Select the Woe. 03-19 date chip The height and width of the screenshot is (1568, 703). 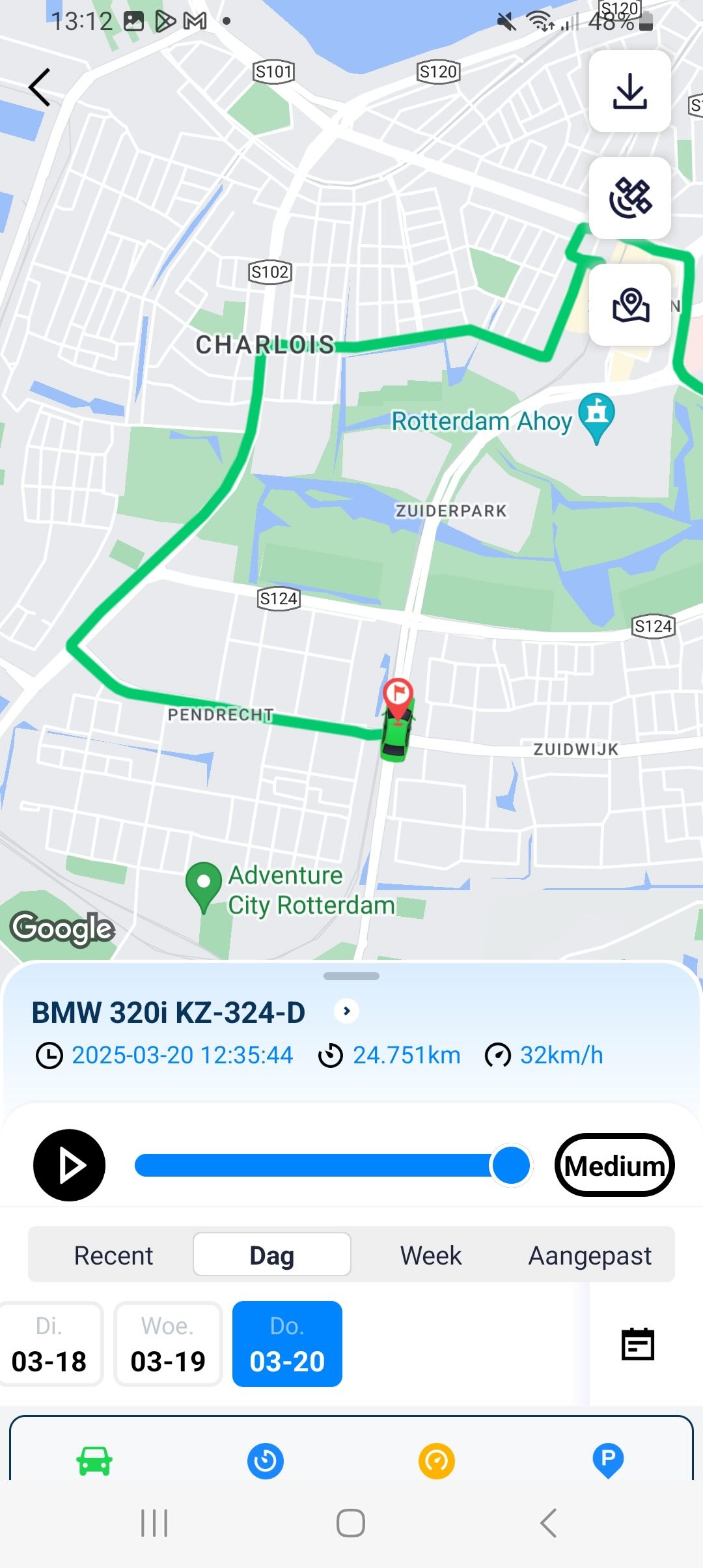167,1345
